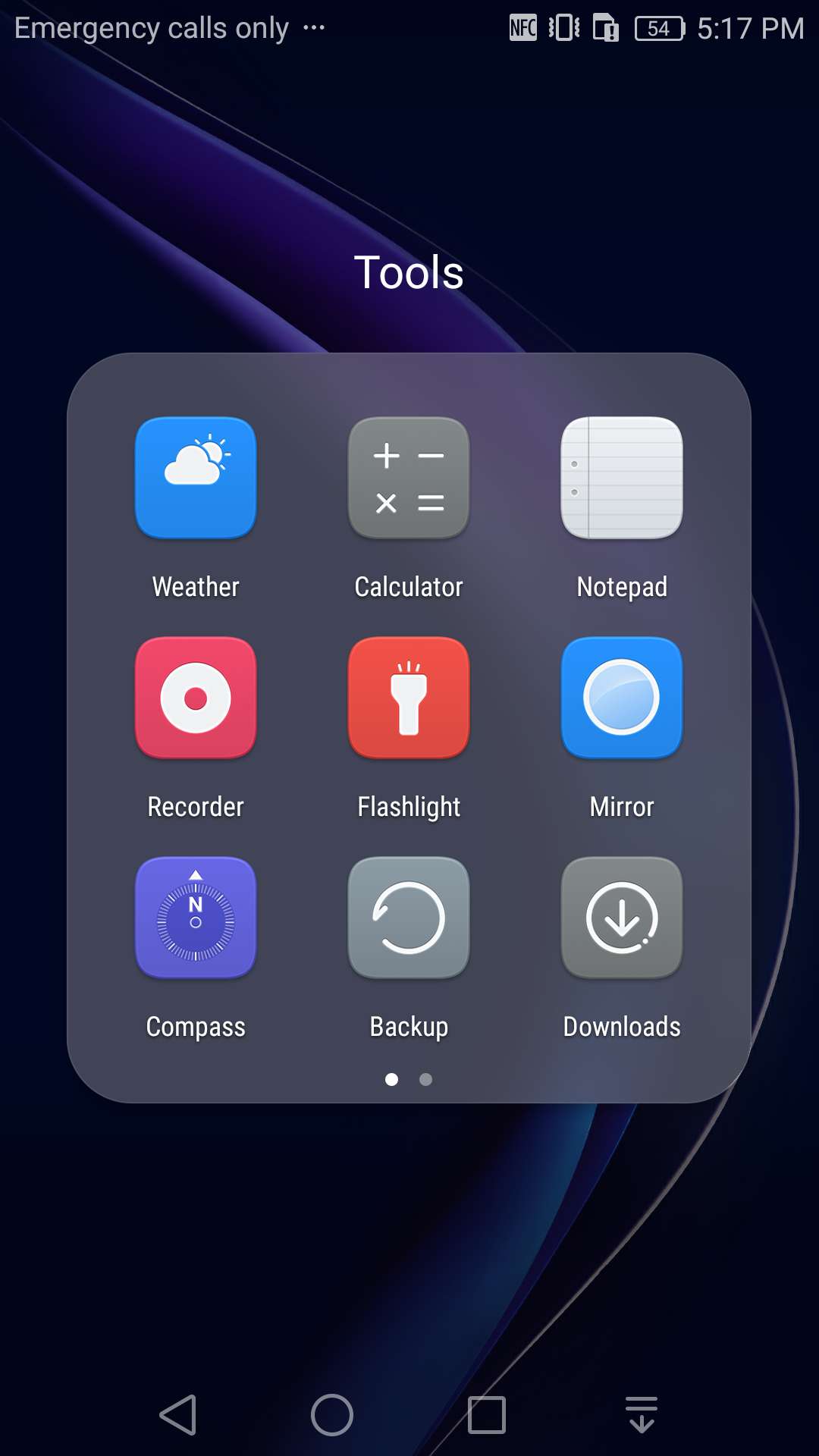The width and height of the screenshot is (819, 1456).
Task: Go to the second folder page dot
Action: click(x=426, y=1079)
